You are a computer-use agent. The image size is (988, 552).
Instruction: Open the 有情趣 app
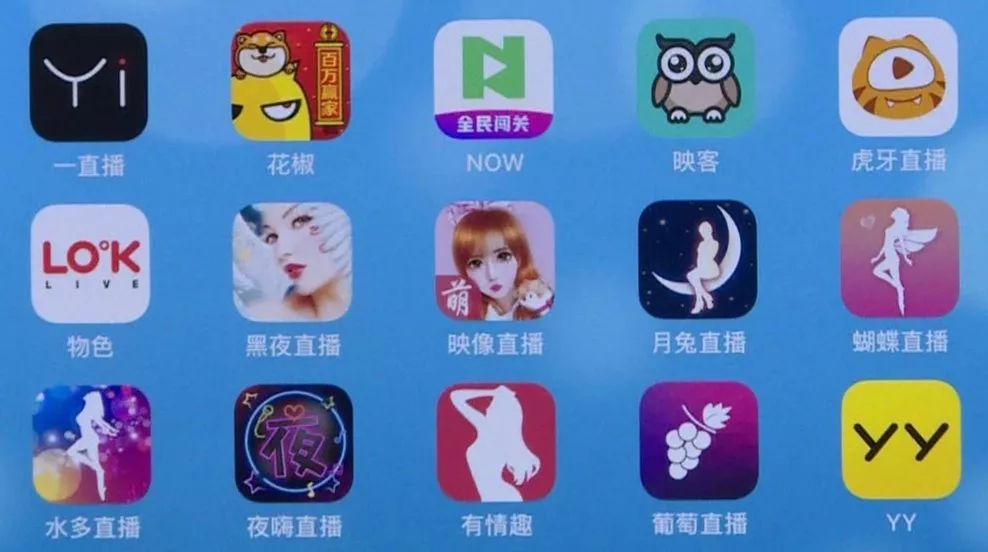click(496, 441)
